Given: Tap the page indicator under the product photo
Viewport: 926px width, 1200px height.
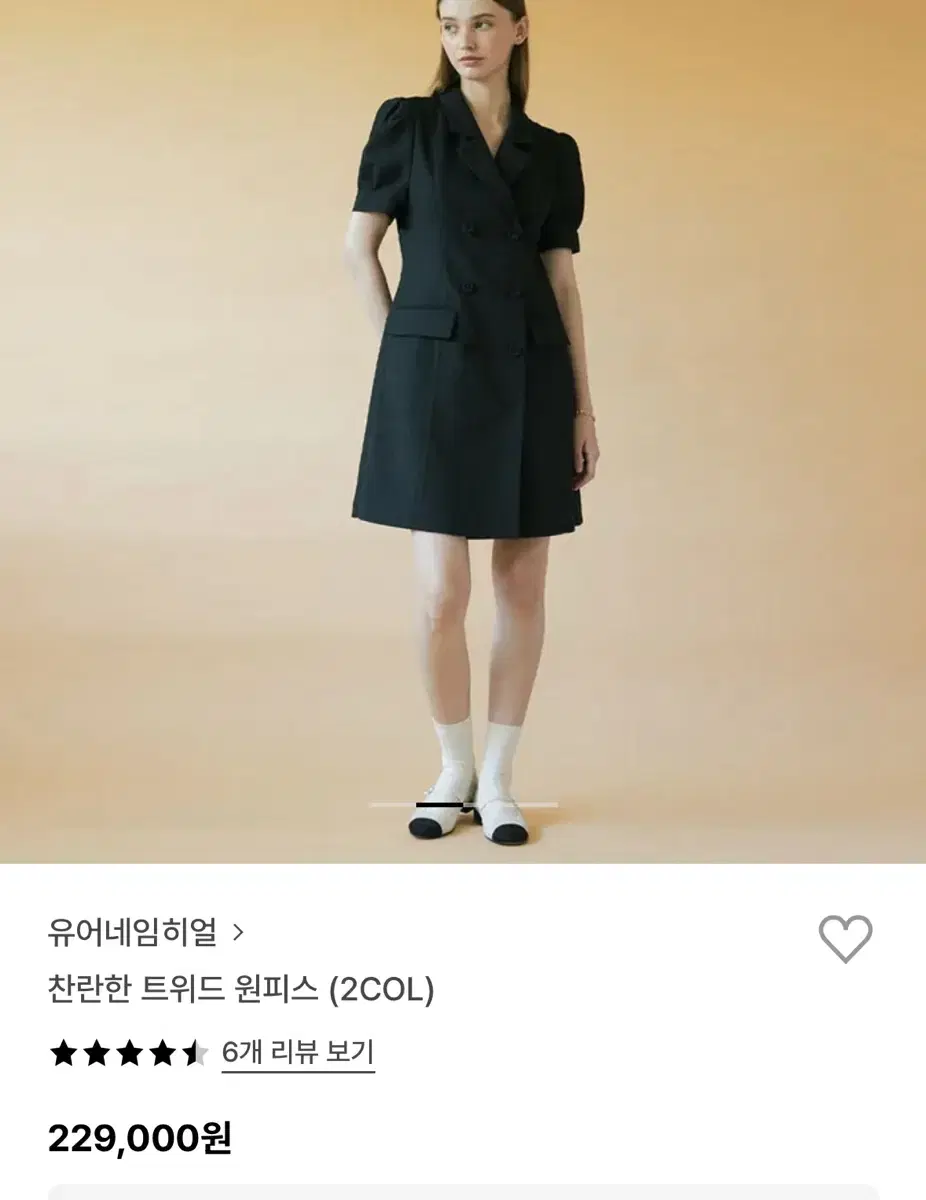Looking at the screenshot, I should (463, 803).
